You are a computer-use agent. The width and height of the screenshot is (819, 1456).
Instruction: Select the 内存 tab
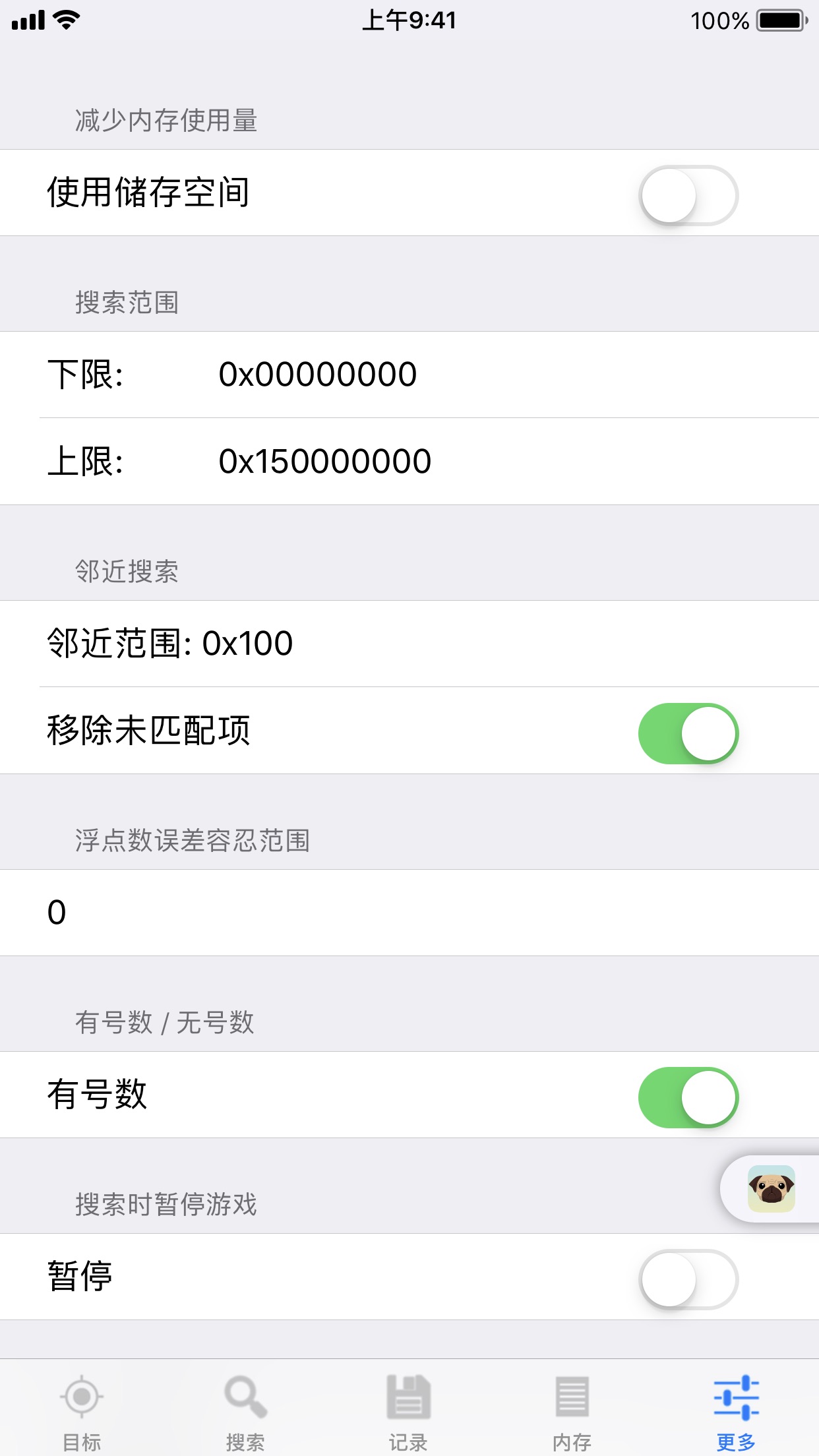[572, 1411]
